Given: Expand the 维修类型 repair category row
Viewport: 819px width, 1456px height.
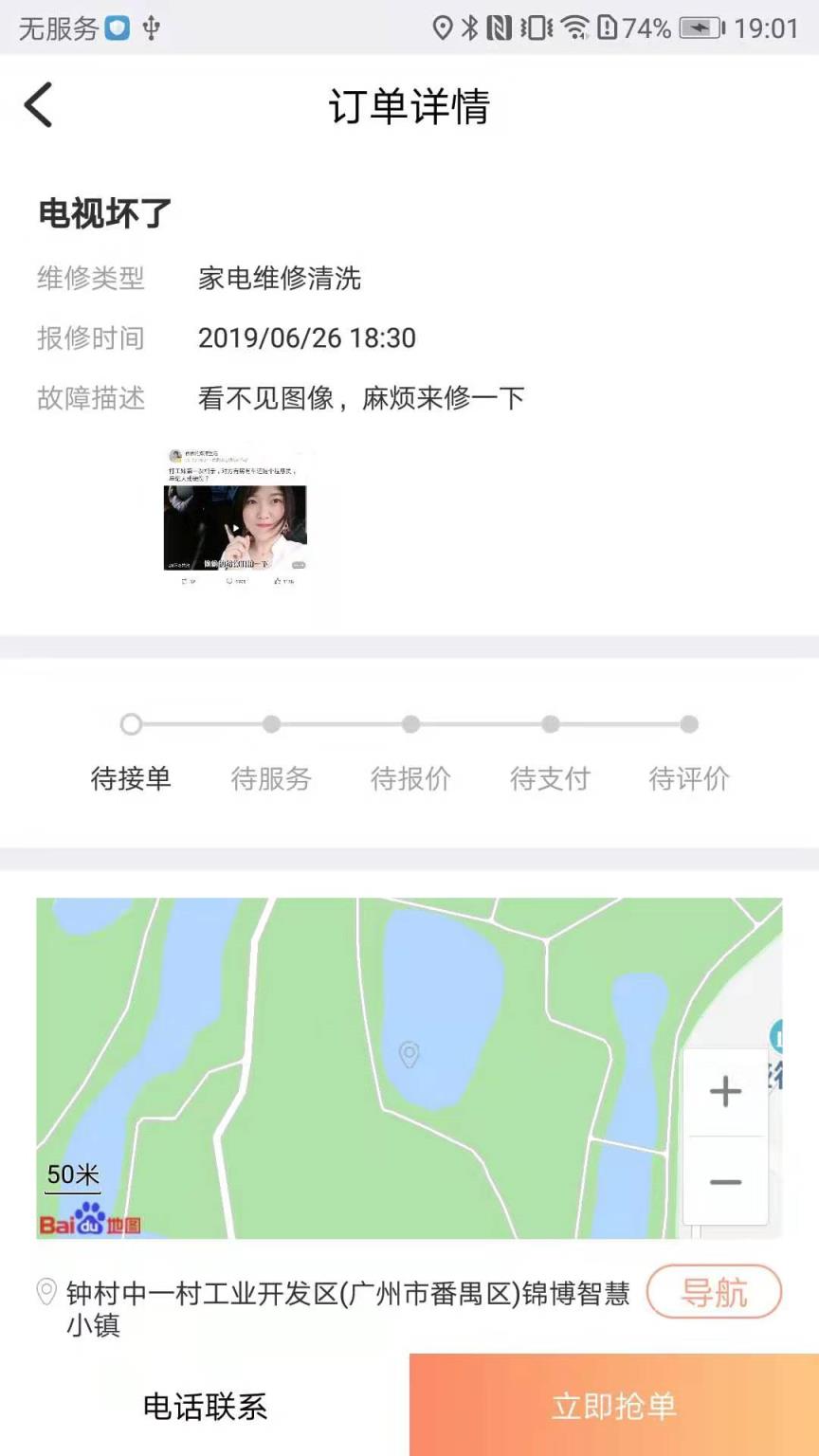Looking at the screenshot, I should (91, 279).
